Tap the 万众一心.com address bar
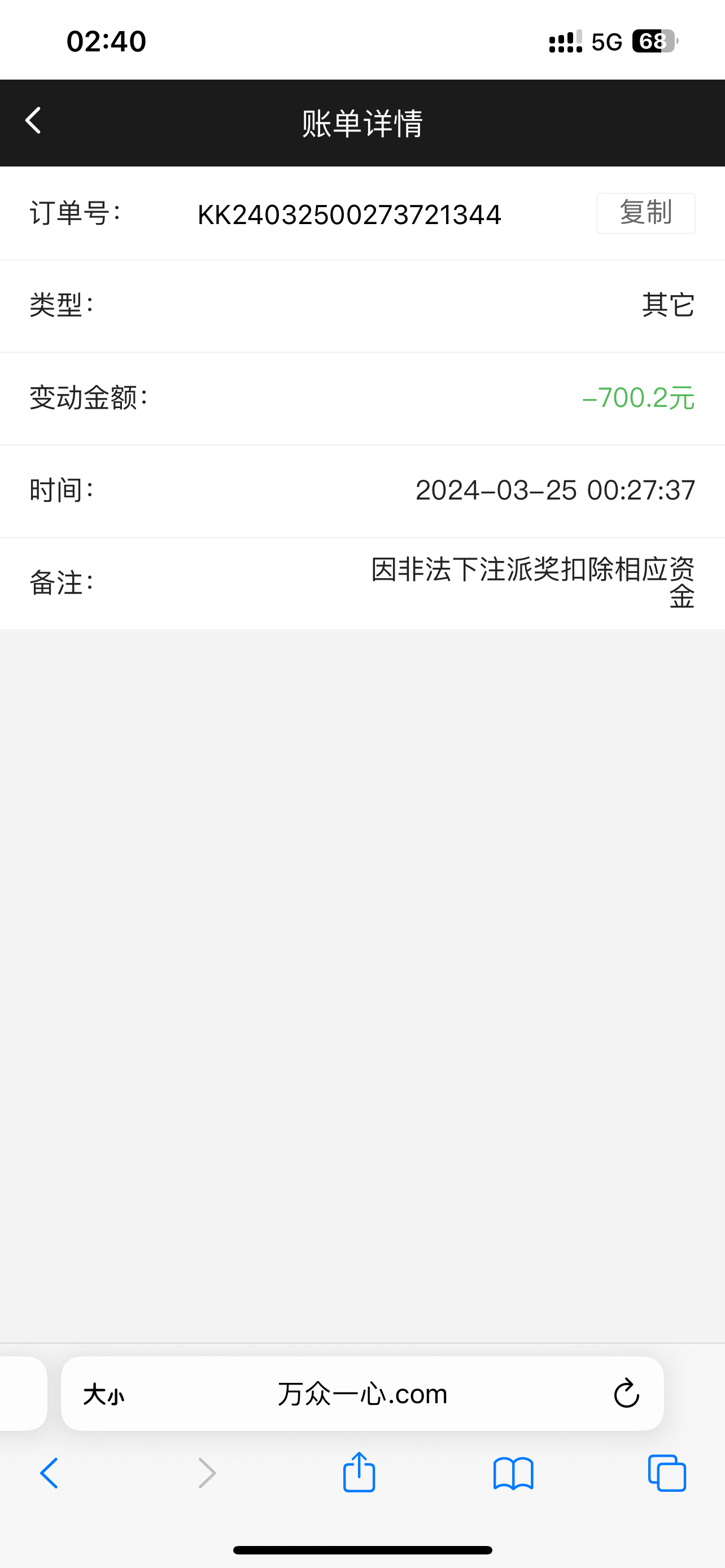 tap(363, 1394)
